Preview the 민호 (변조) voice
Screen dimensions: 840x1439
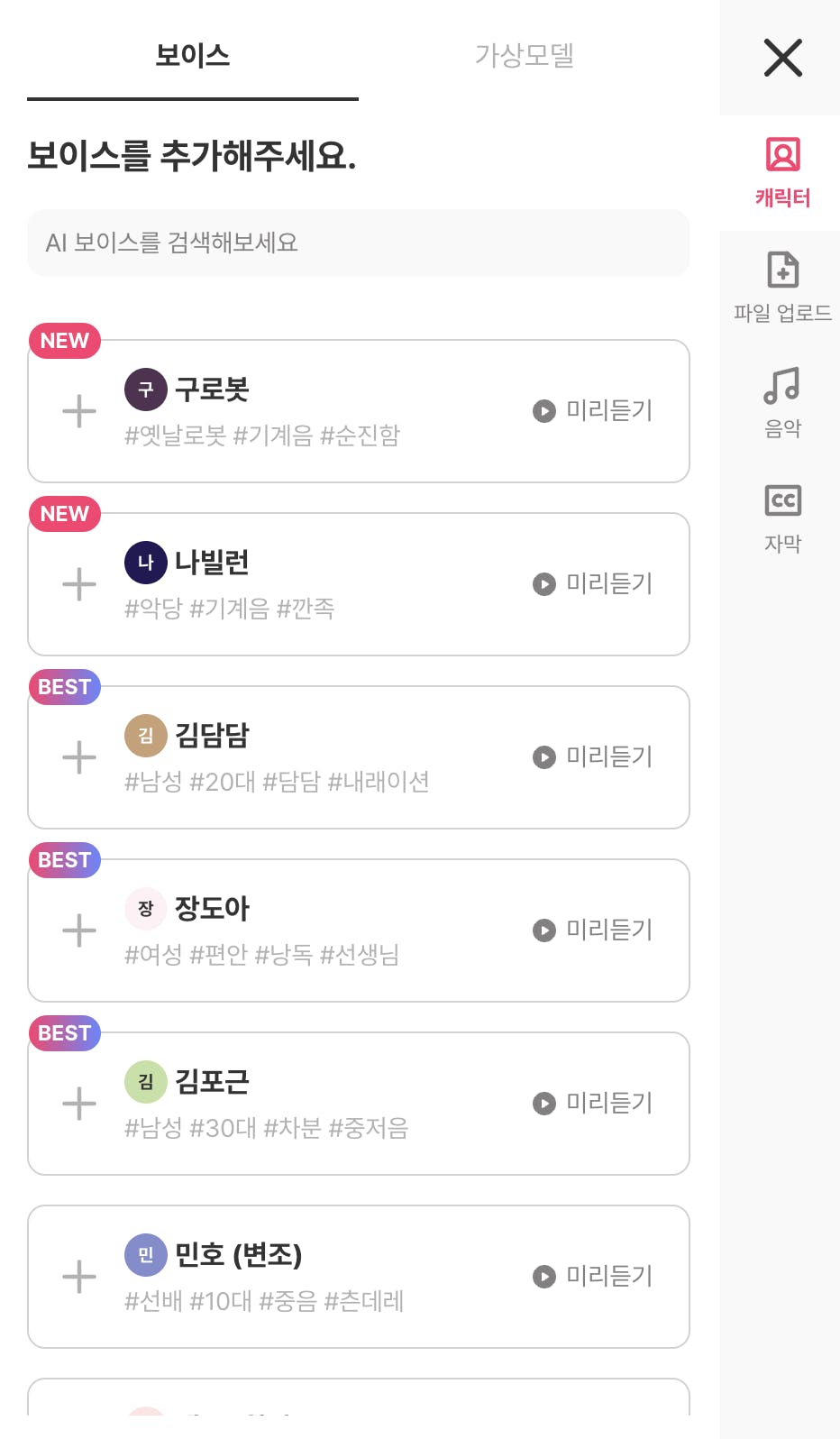592,1277
